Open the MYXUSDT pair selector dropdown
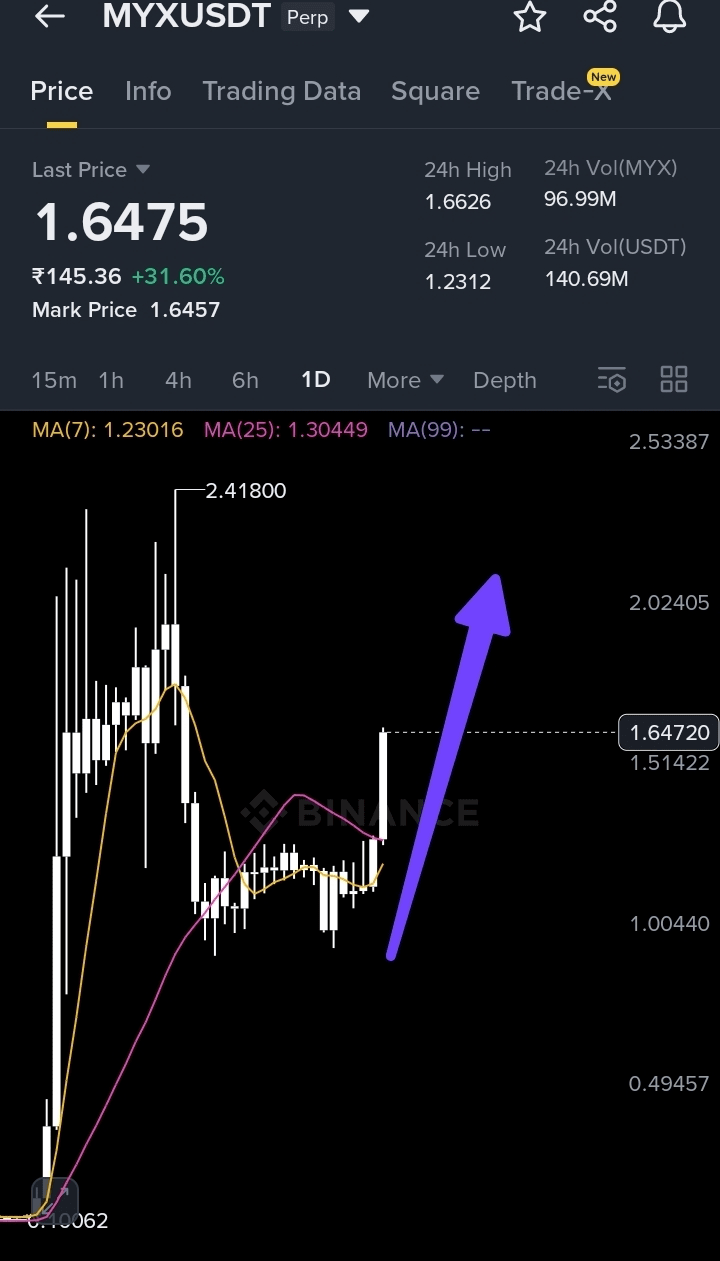The image size is (720, 1261). pos(358,16)
